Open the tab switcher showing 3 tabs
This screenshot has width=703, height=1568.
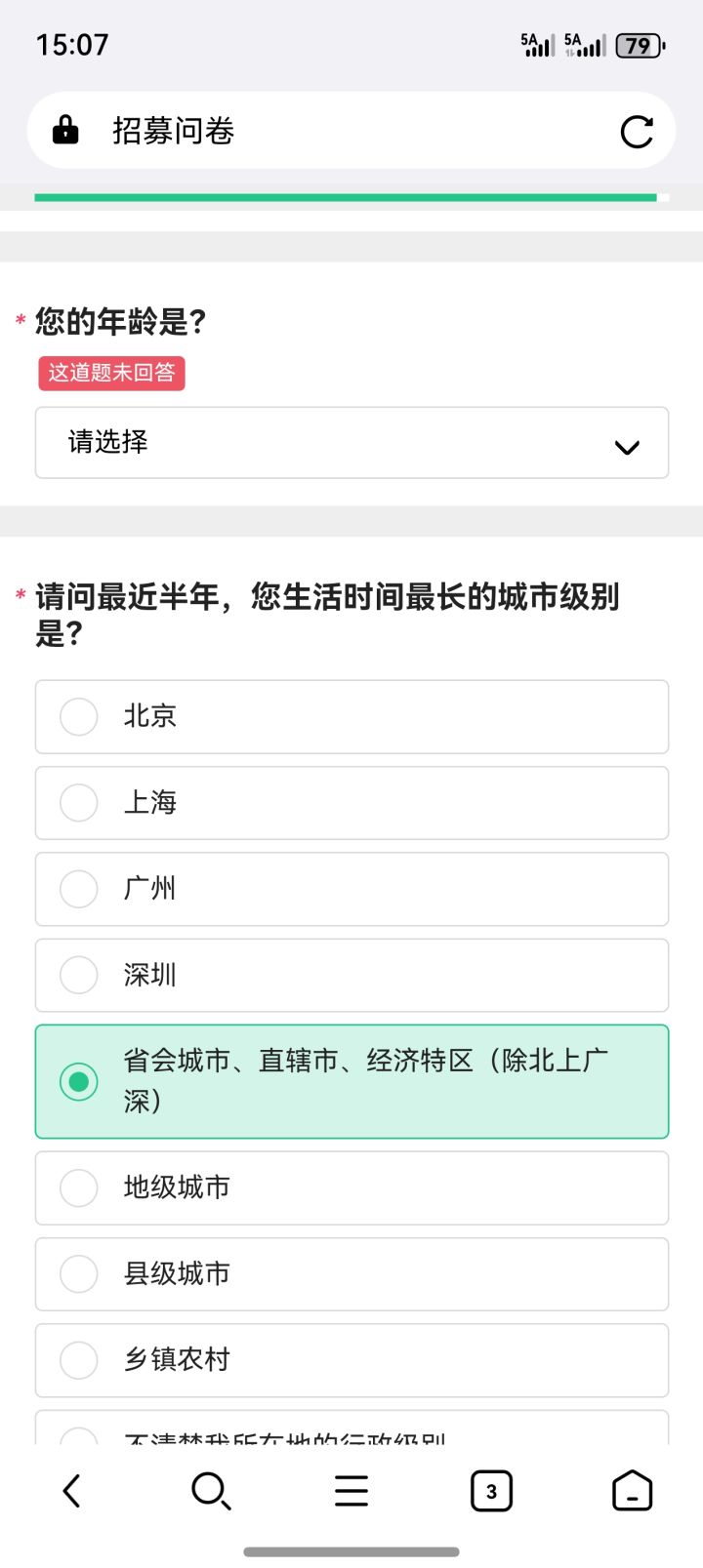(x=491, y=1490)
